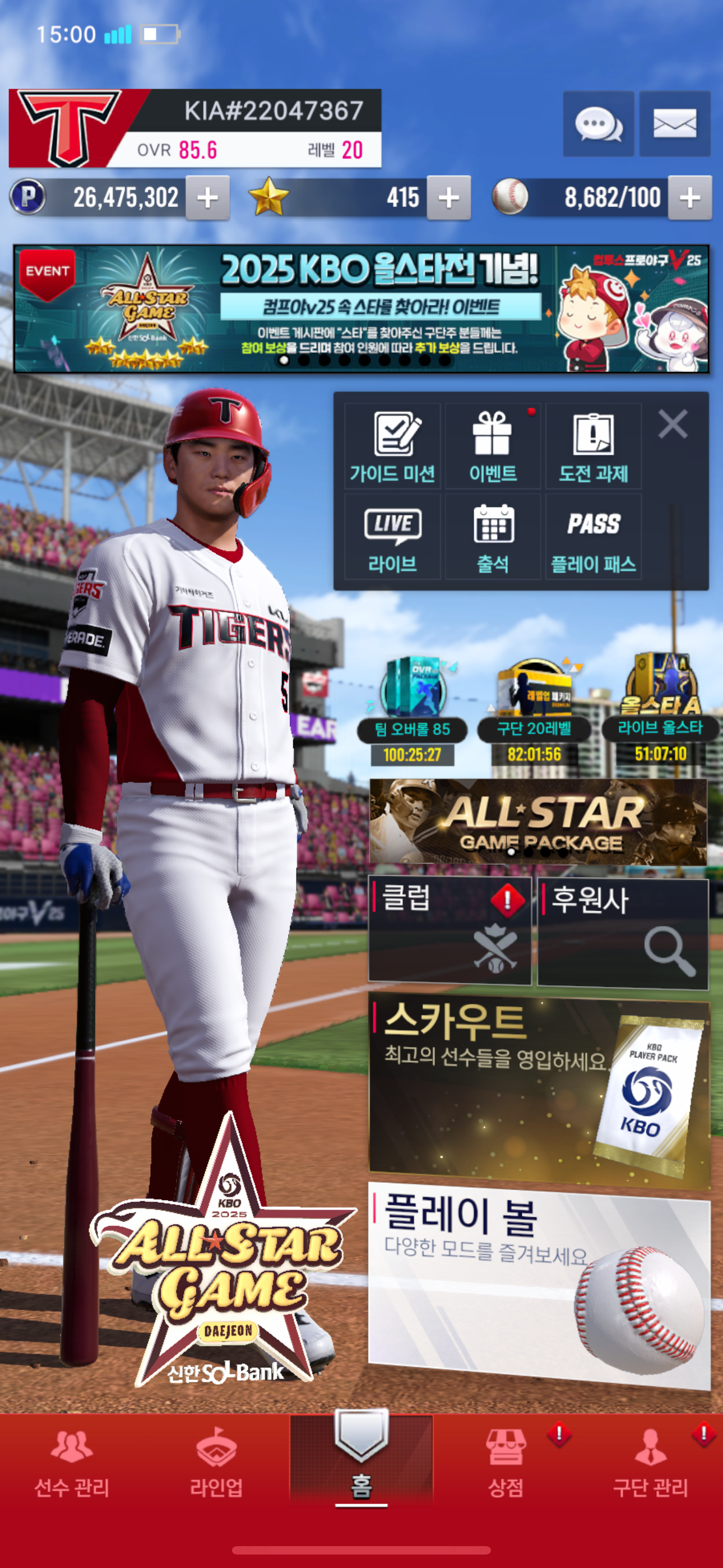Screen dimensions: 723x1568
Task: Open the 플레이 패스 PASS menu
Action: click(x=594, y=536)
